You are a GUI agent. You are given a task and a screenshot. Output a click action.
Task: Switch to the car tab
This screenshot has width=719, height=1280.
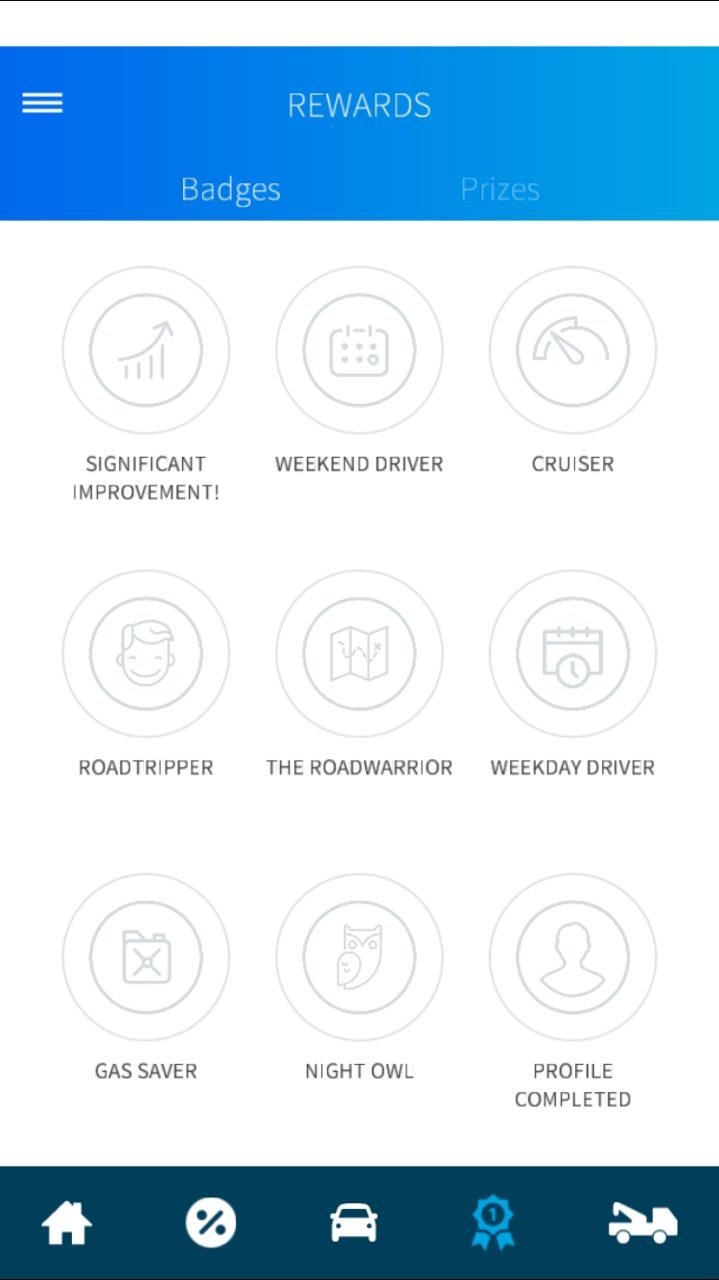click(x=354, y=1223)
